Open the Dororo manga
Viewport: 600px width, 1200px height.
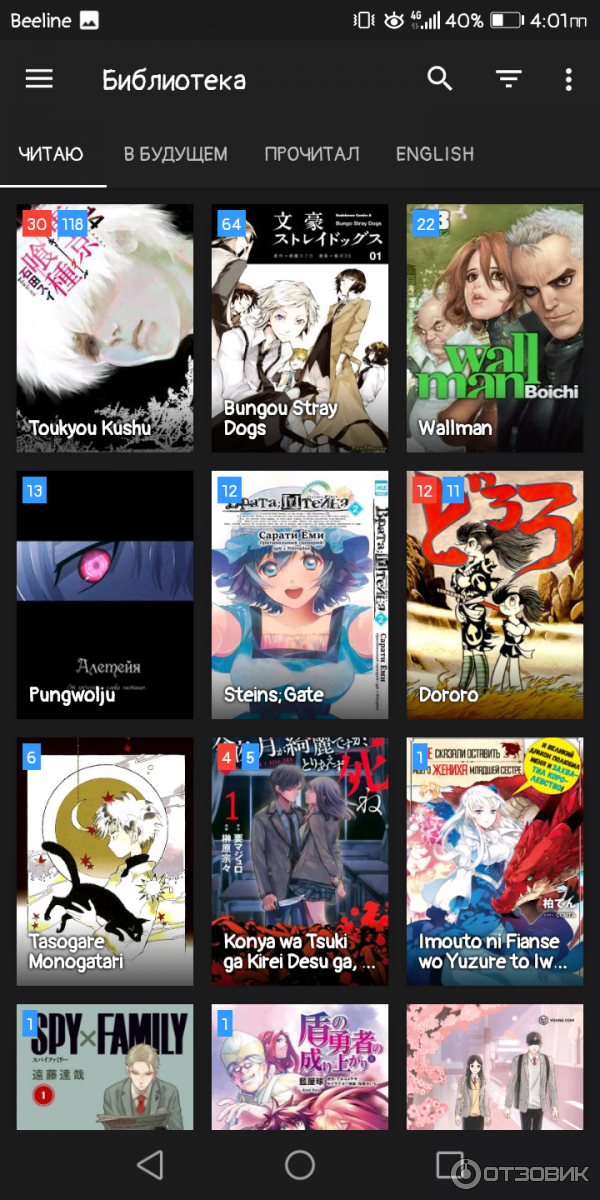495,595
